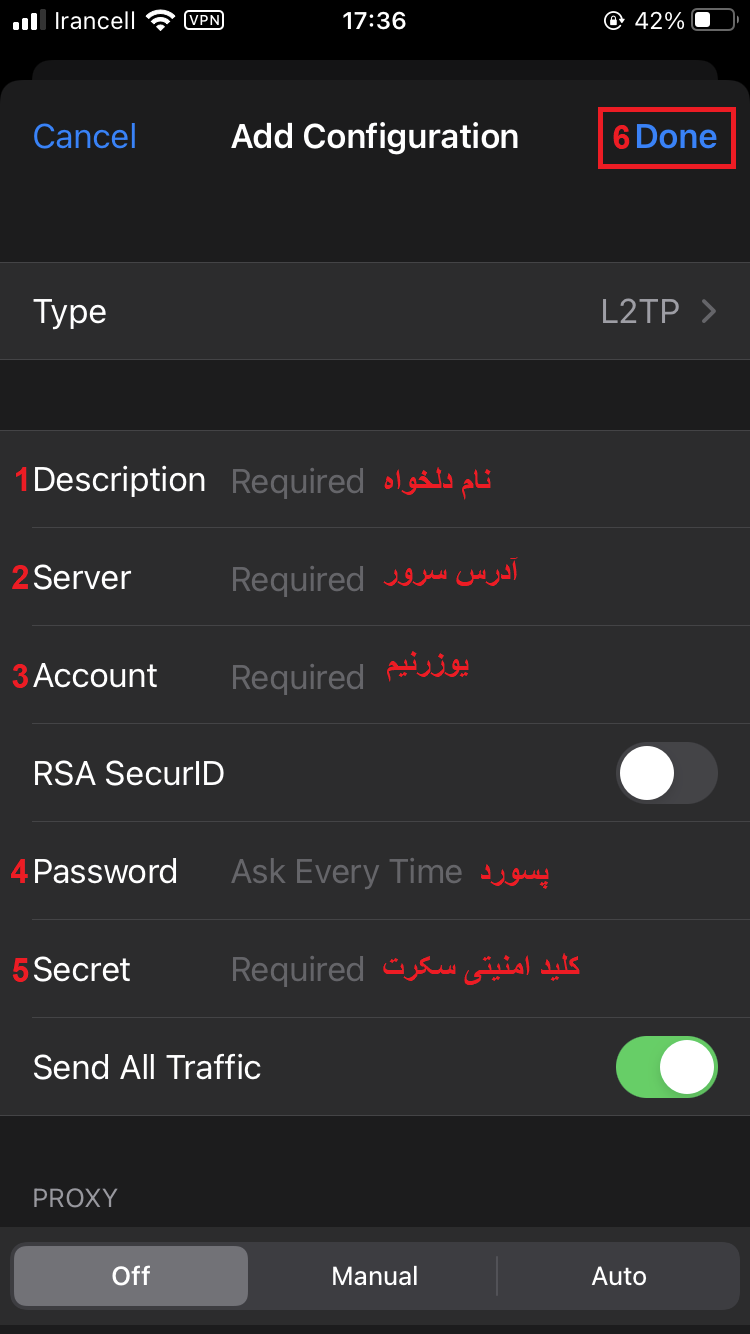Enable the RSA SecurID switch
This screenshot has width=750, height=1334.
point(666,773)
